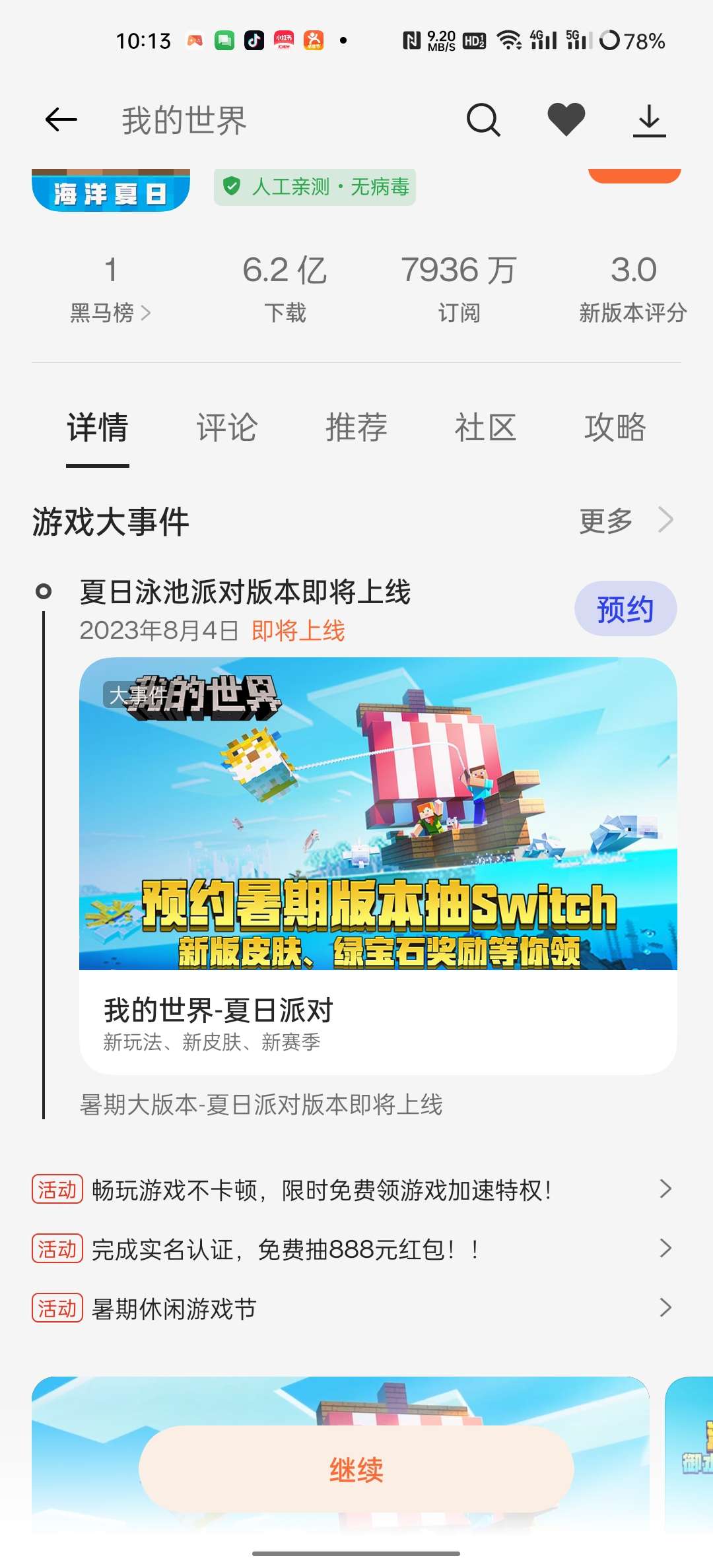Screen dimensions: 713x1568
Task: Open the 黑马榜 ranking
Action: point(110,312)
